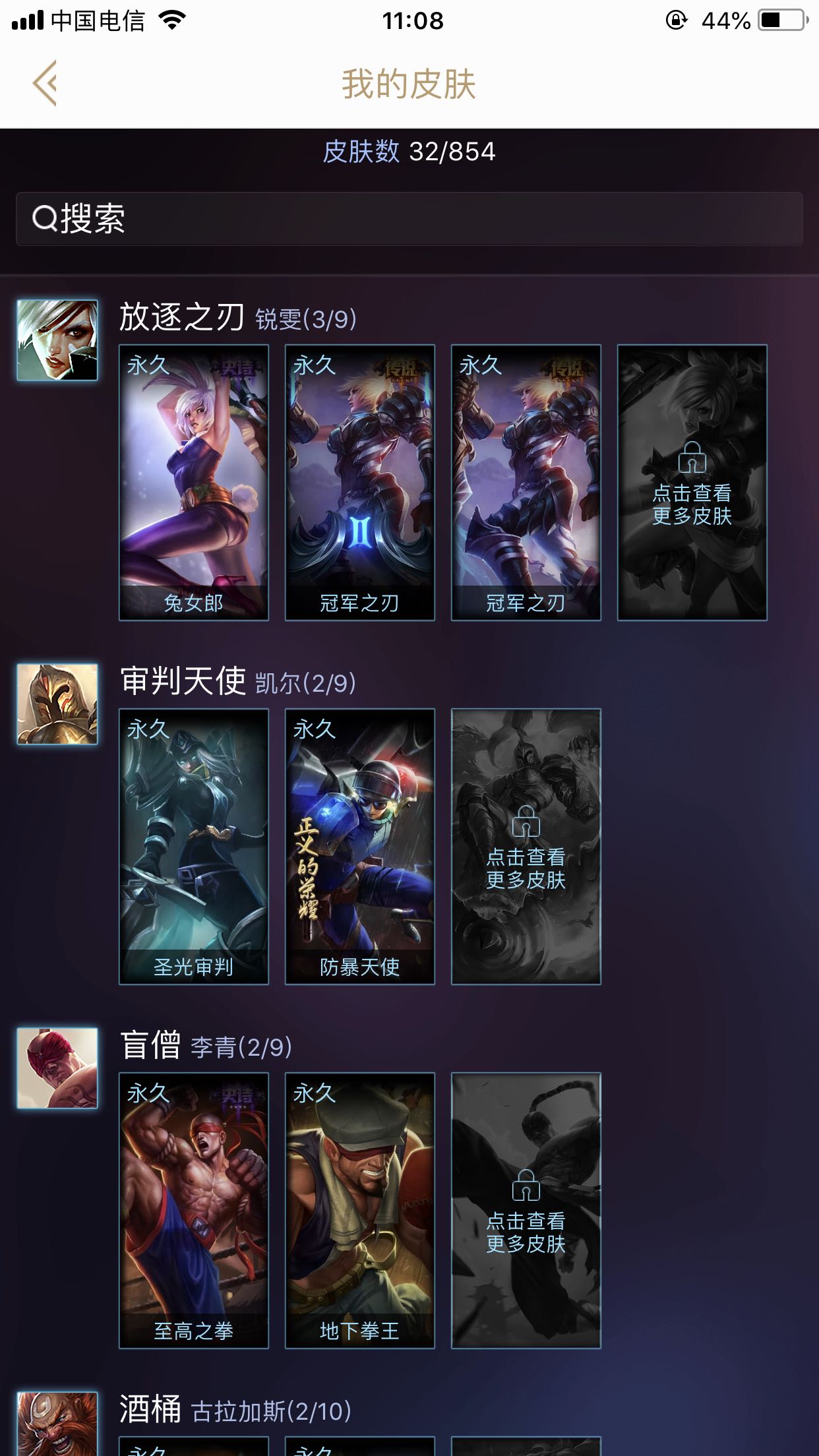Tap the 审判天使 凯尔 champion avatar
819x1456 pixels.
tap(57, 704)
